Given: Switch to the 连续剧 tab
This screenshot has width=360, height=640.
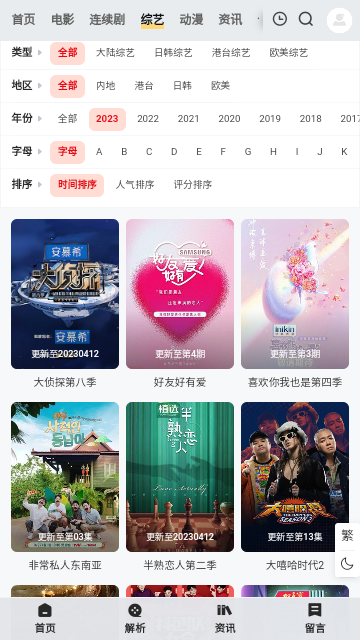Looking at the screenshot, I should [107, 19].
